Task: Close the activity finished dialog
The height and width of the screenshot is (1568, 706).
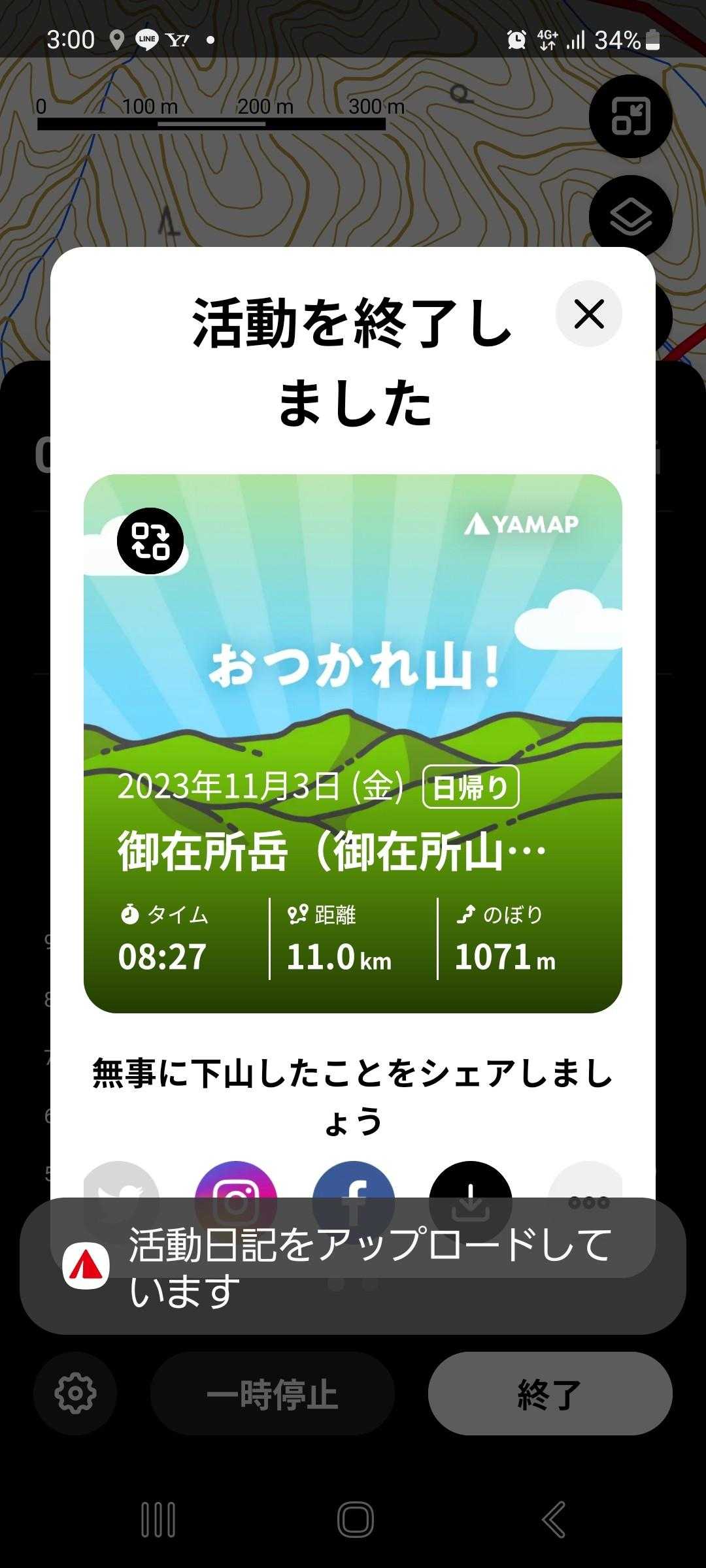Action: [588, 314]
